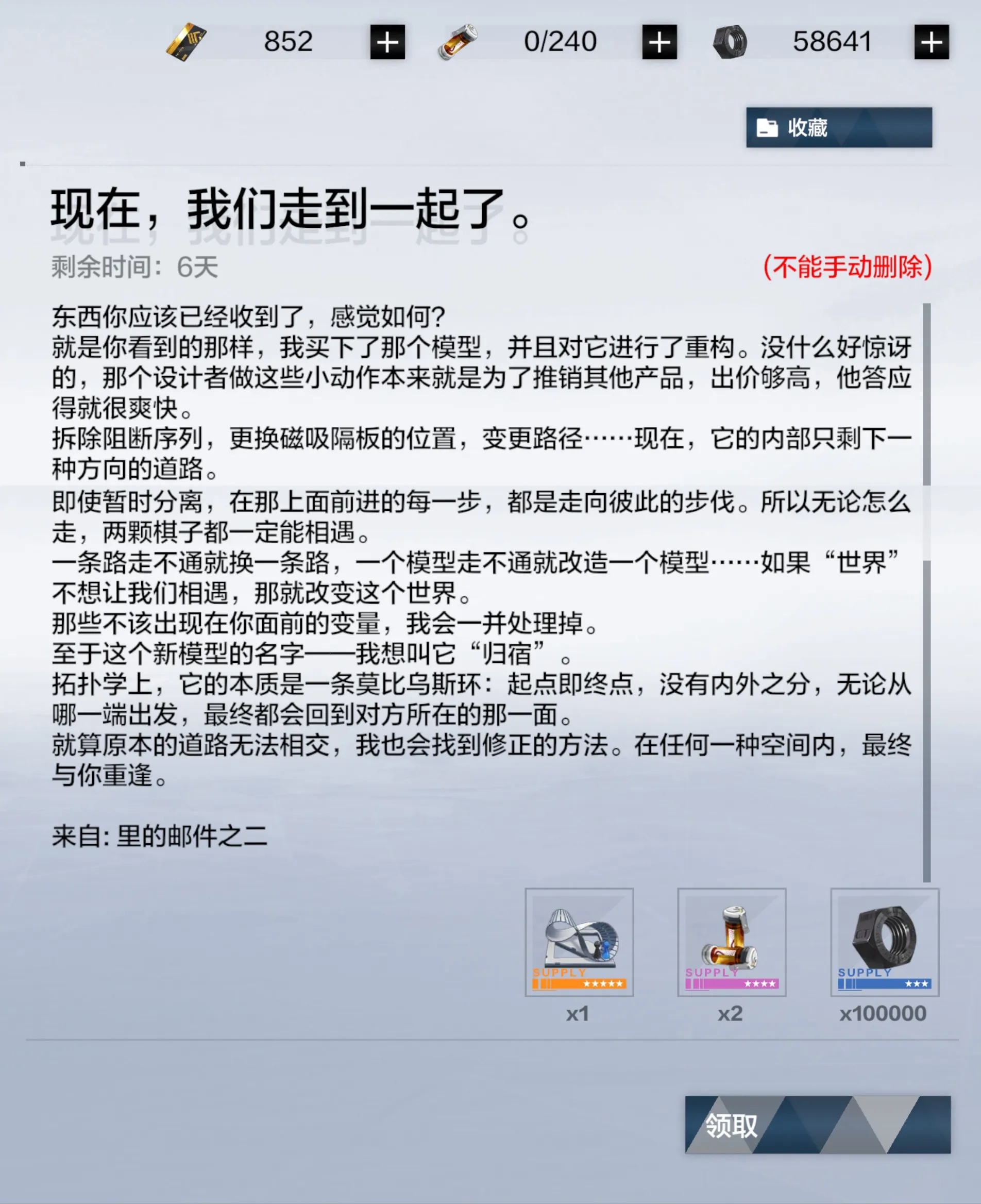981x1204 pixels.
Task: Tap the plus button next to 58641
Action: click(x=932, y=42)
